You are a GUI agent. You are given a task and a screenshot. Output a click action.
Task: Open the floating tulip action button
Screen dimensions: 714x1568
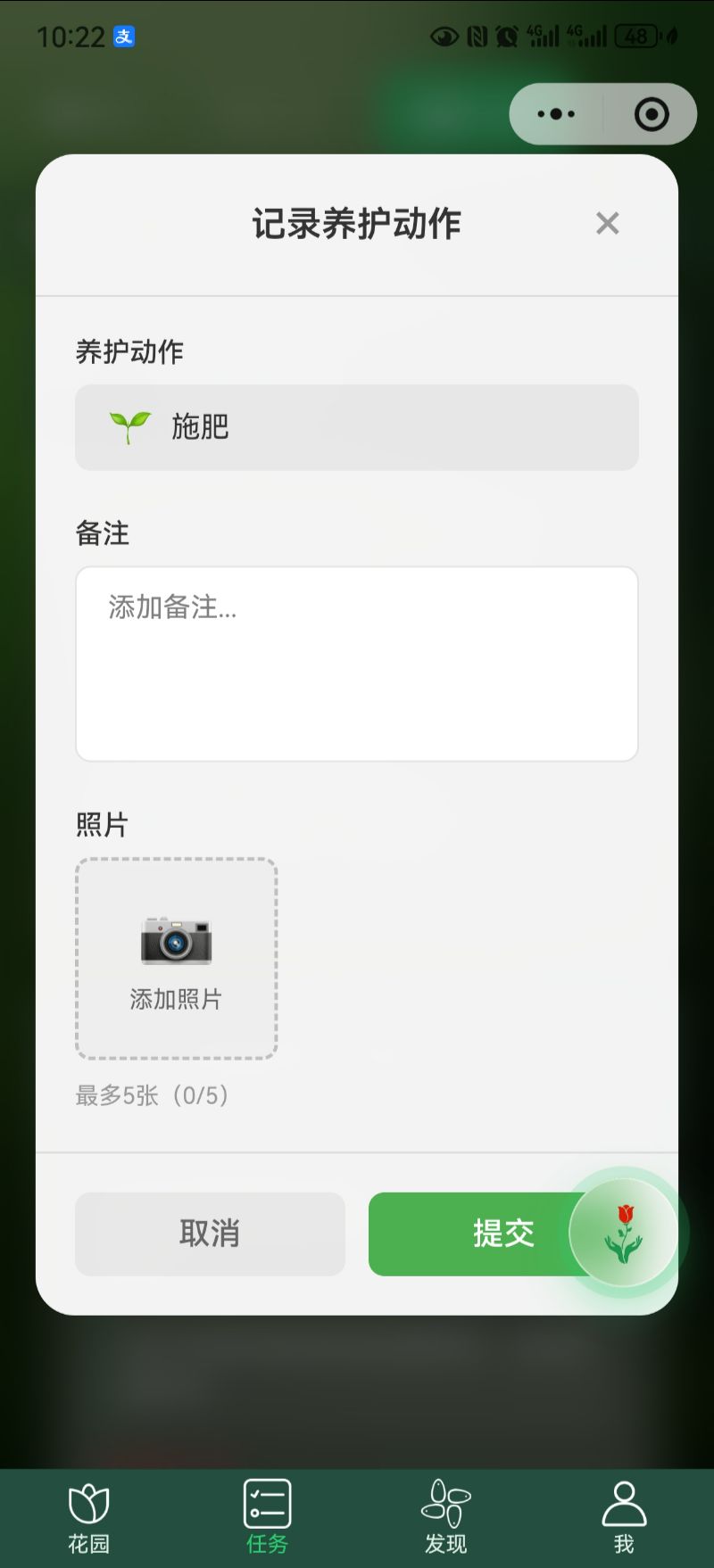(625, 1233)
